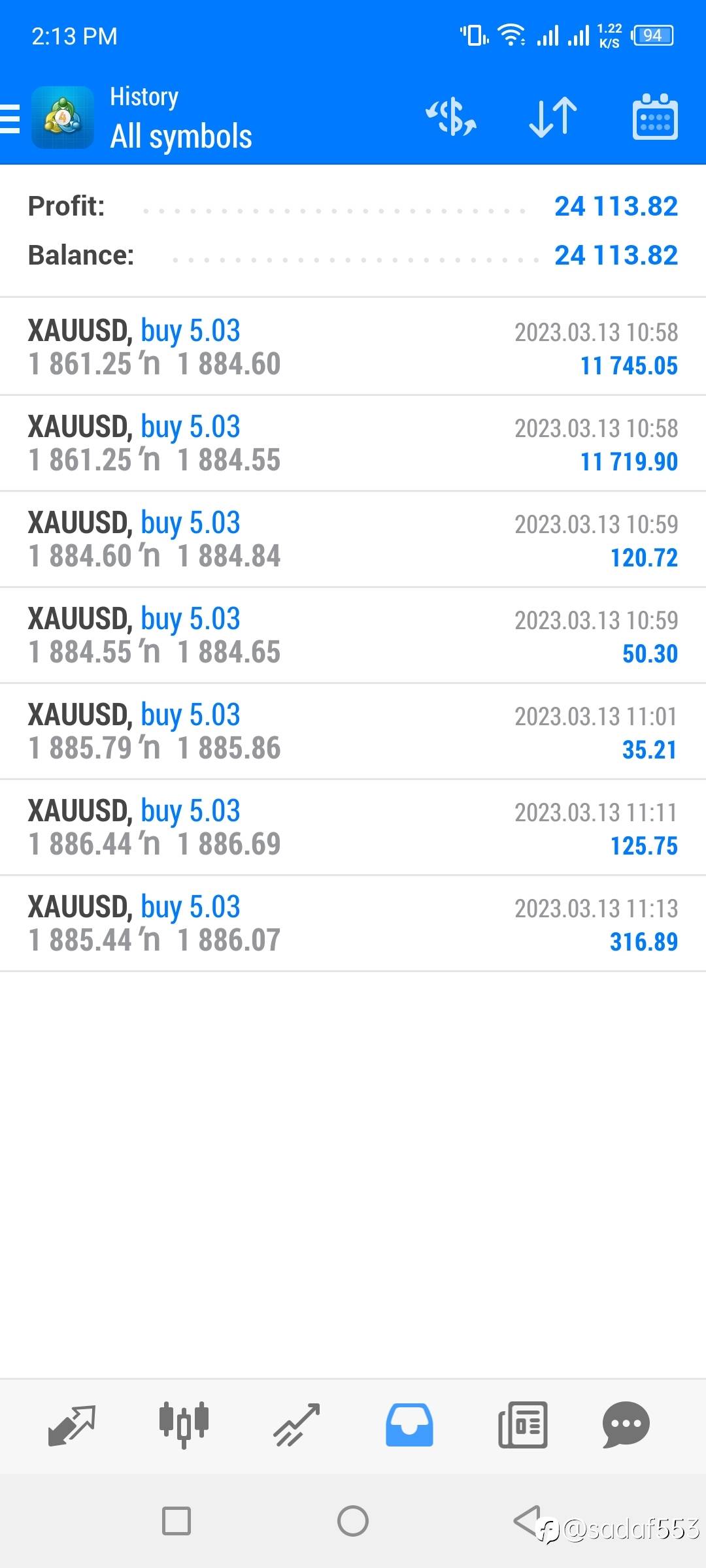Switch to the candlestick Chart tab

tap(184, 1425)
